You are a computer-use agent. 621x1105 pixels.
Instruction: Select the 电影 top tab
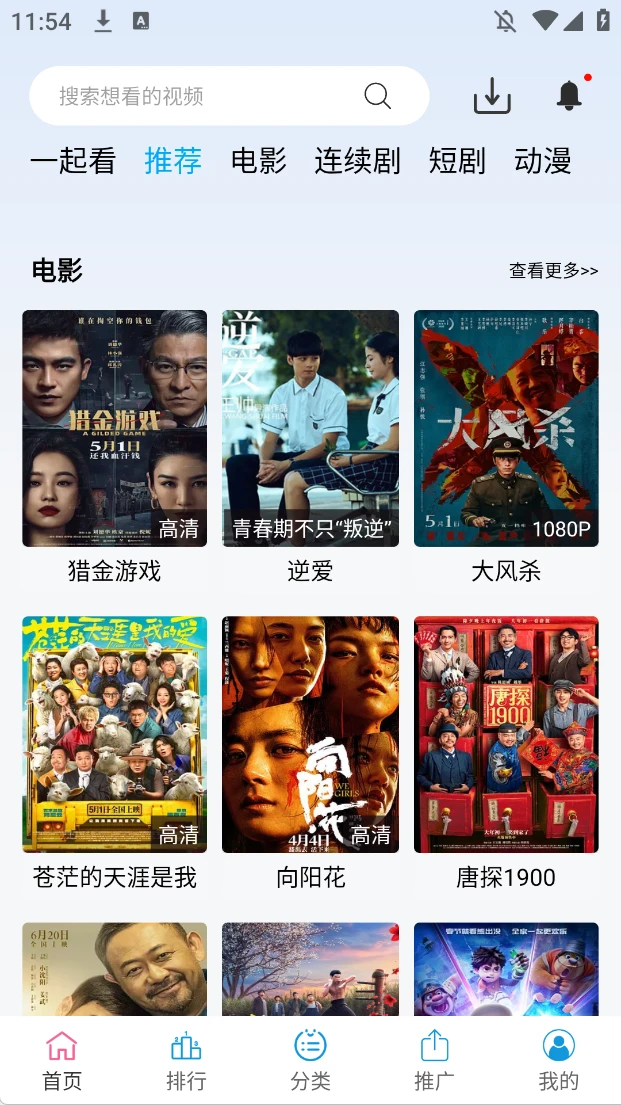pos(259,160)
